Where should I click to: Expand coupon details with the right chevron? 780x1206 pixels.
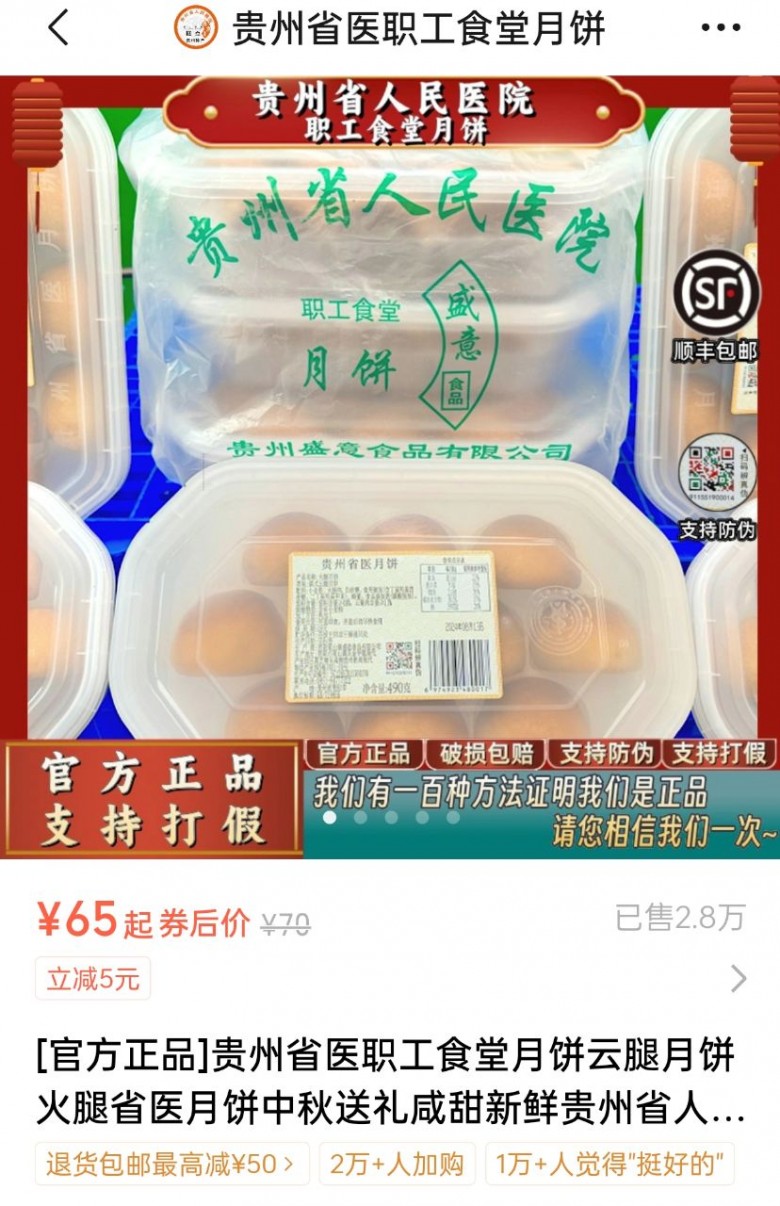coord(738,978)
